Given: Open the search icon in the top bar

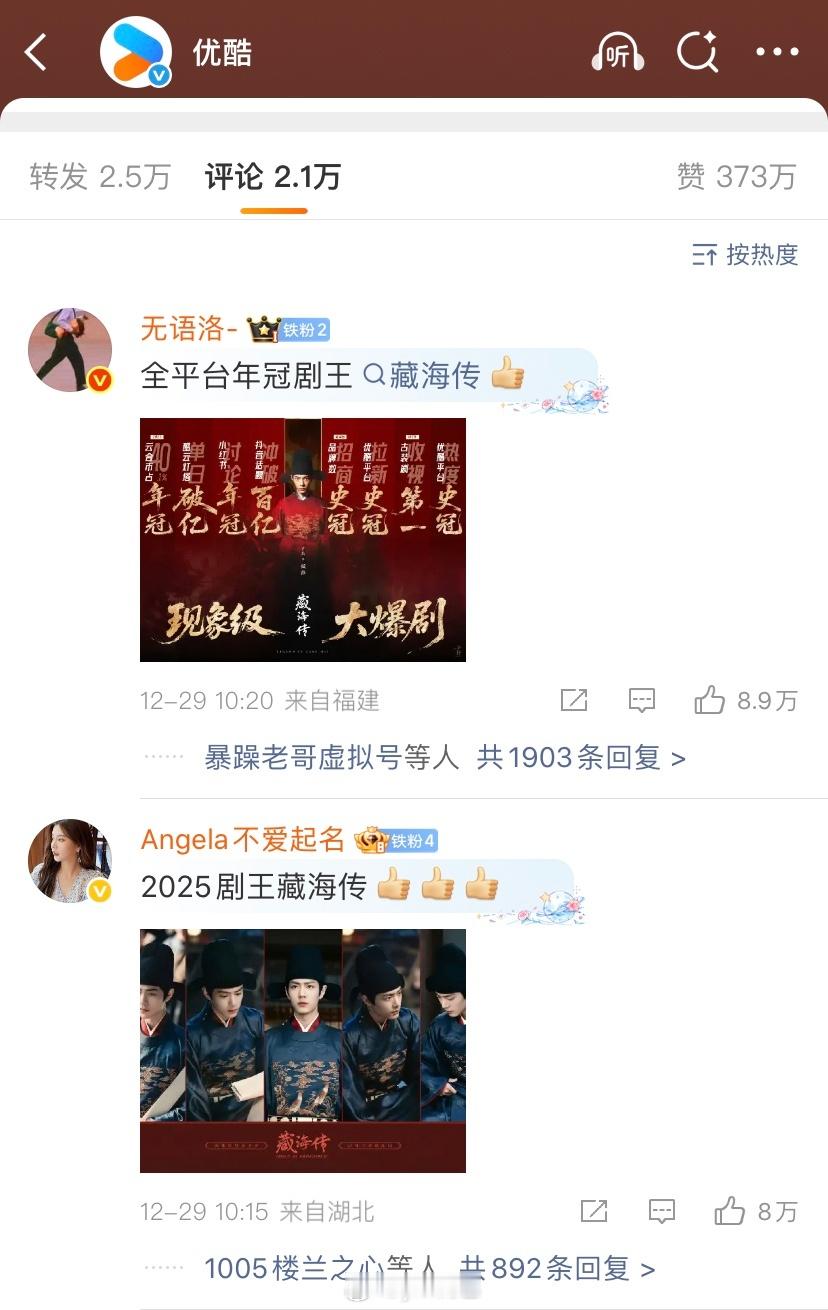Looking at the screenshot, I should [x=699, y=52].
